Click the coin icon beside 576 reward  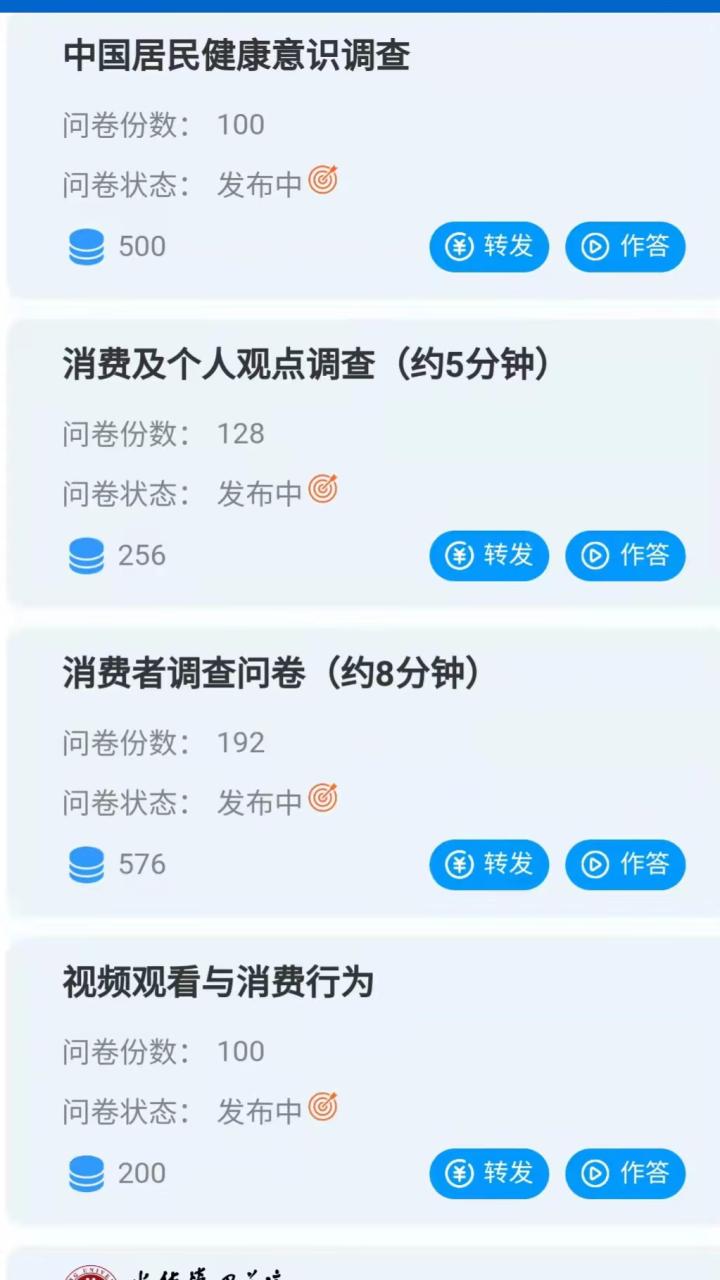coord(86,865)
